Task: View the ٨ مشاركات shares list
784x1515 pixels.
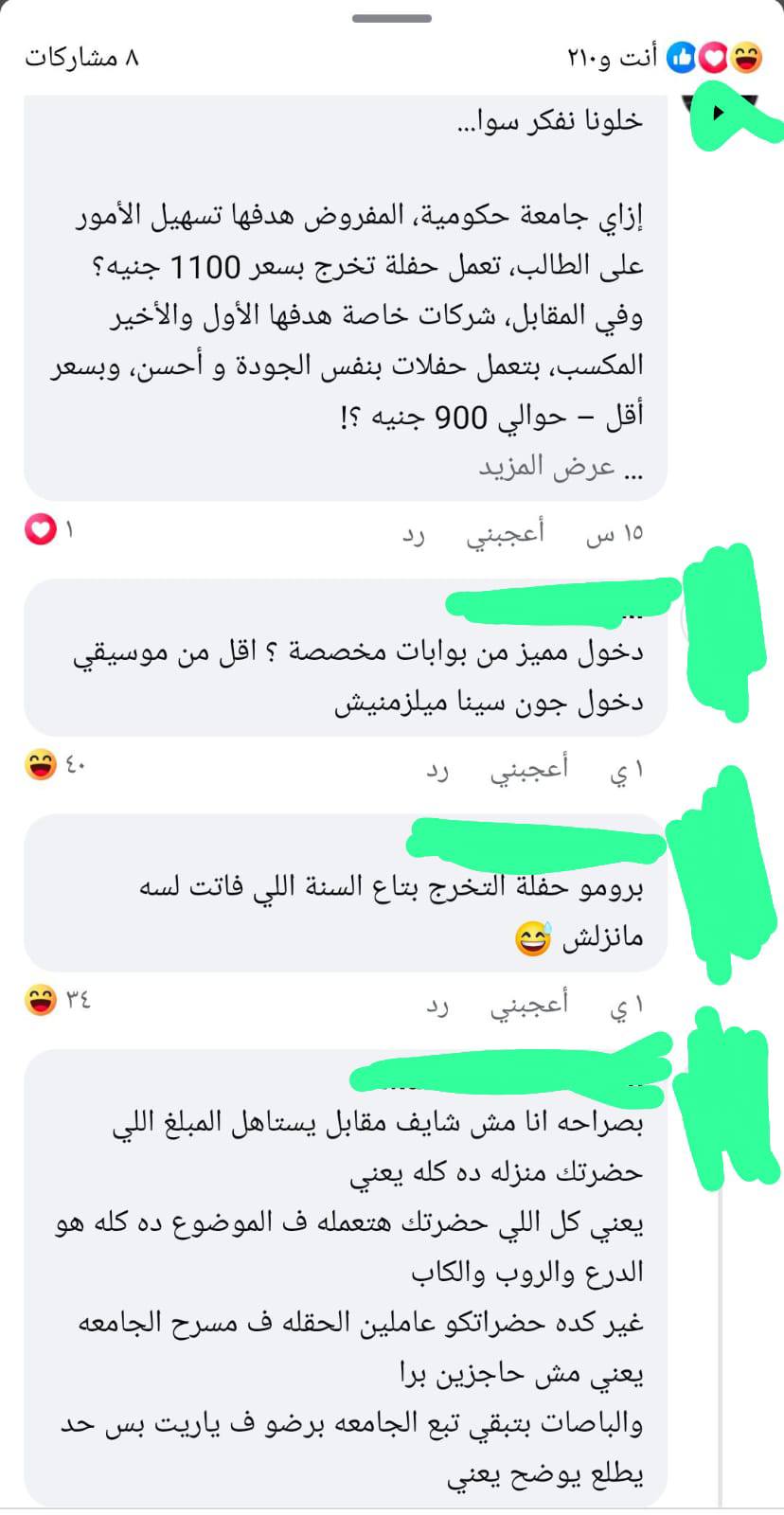Action: (82, 58)
